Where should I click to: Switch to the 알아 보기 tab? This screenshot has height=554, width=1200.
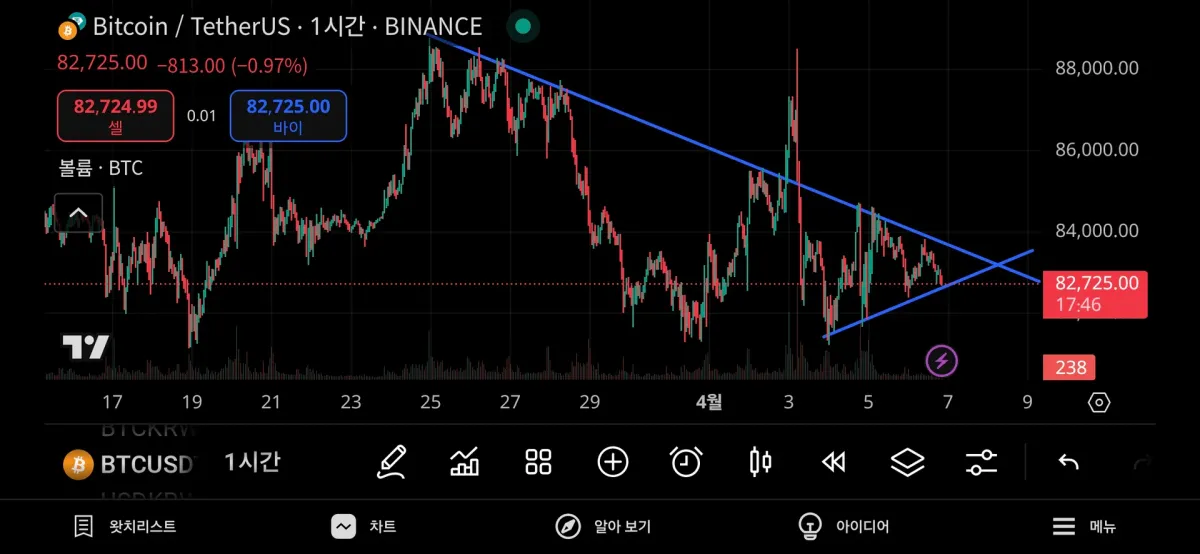click(603, 526)
